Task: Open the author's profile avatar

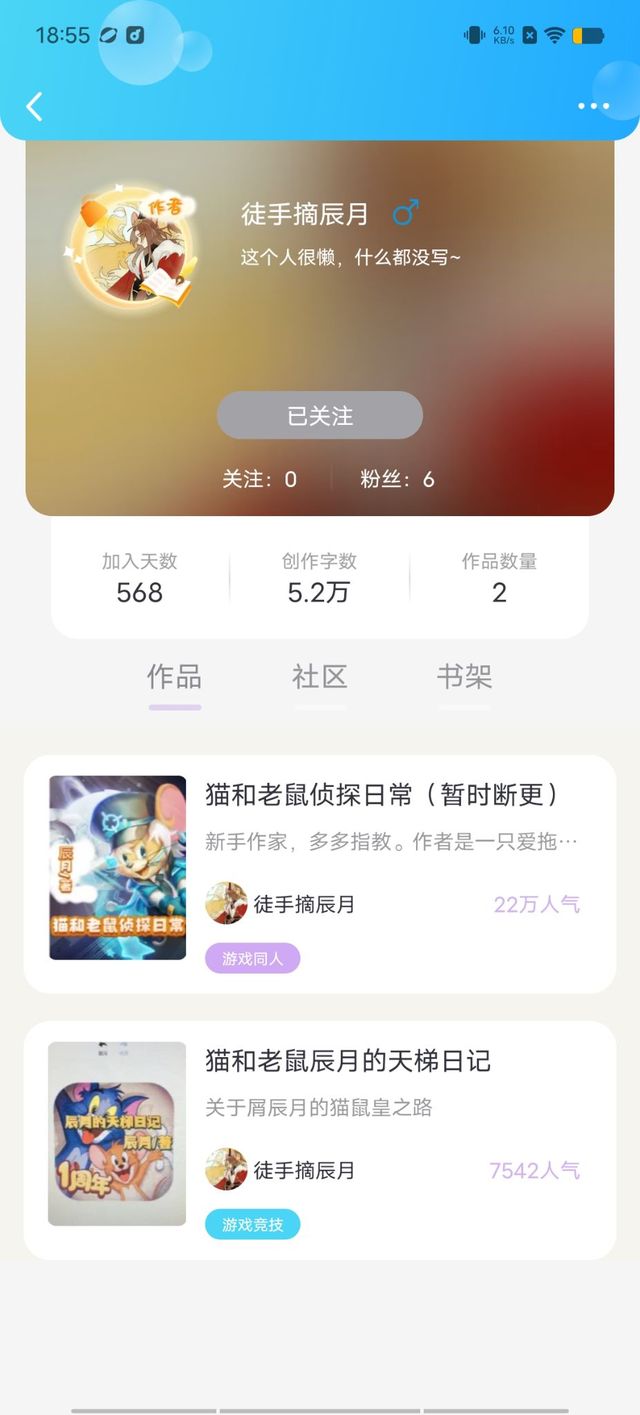Action: 132,246
